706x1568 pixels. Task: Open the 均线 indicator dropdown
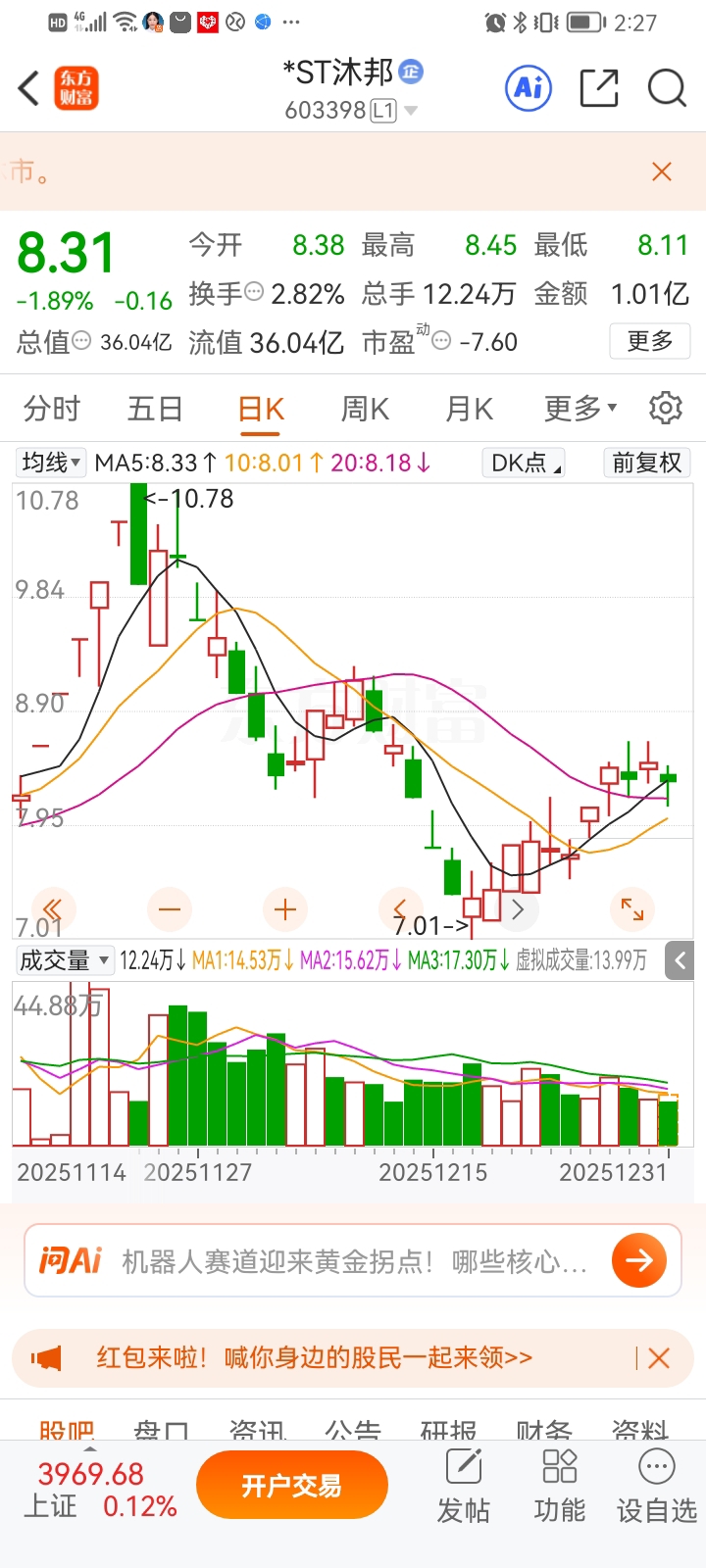[x=52, y=463]
